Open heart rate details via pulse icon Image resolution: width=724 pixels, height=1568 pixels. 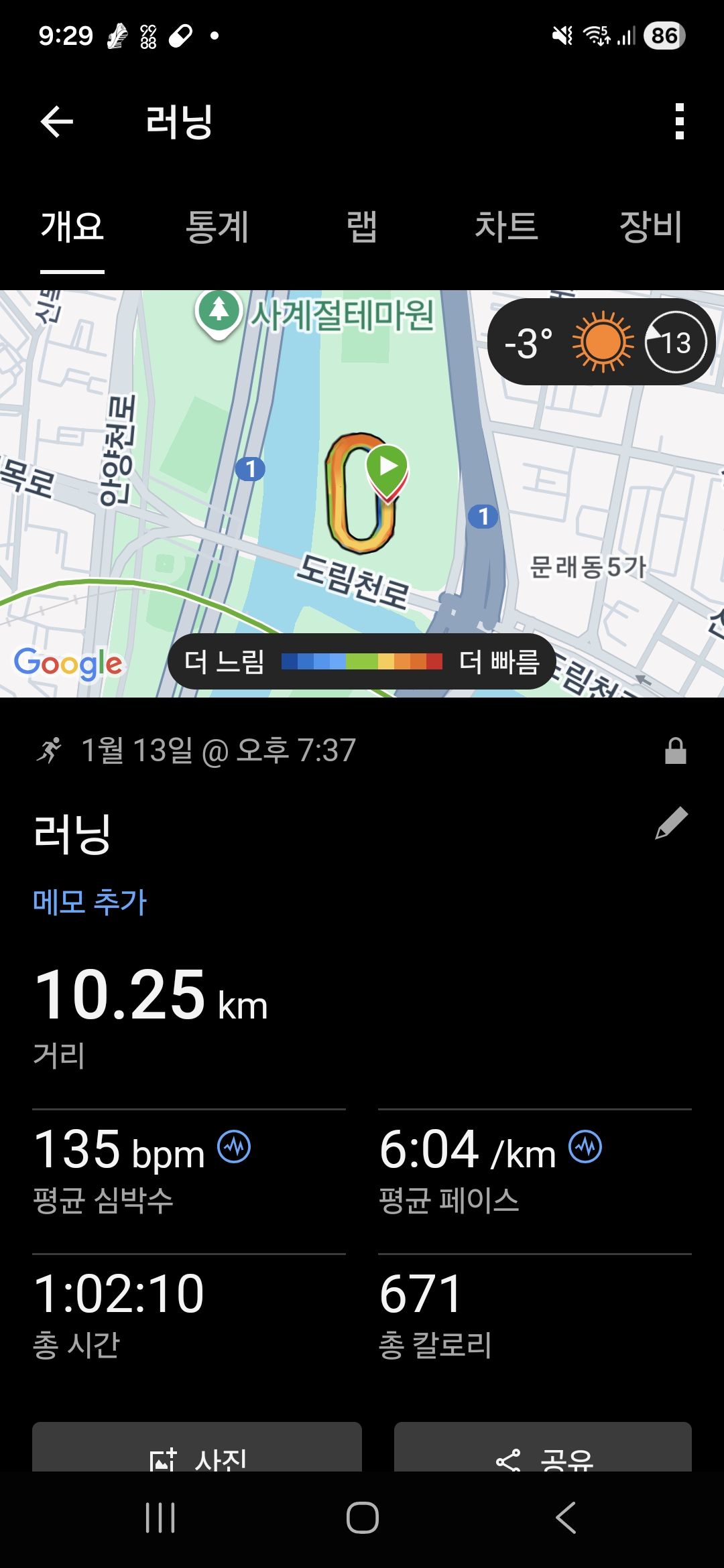pos(235,1147)
